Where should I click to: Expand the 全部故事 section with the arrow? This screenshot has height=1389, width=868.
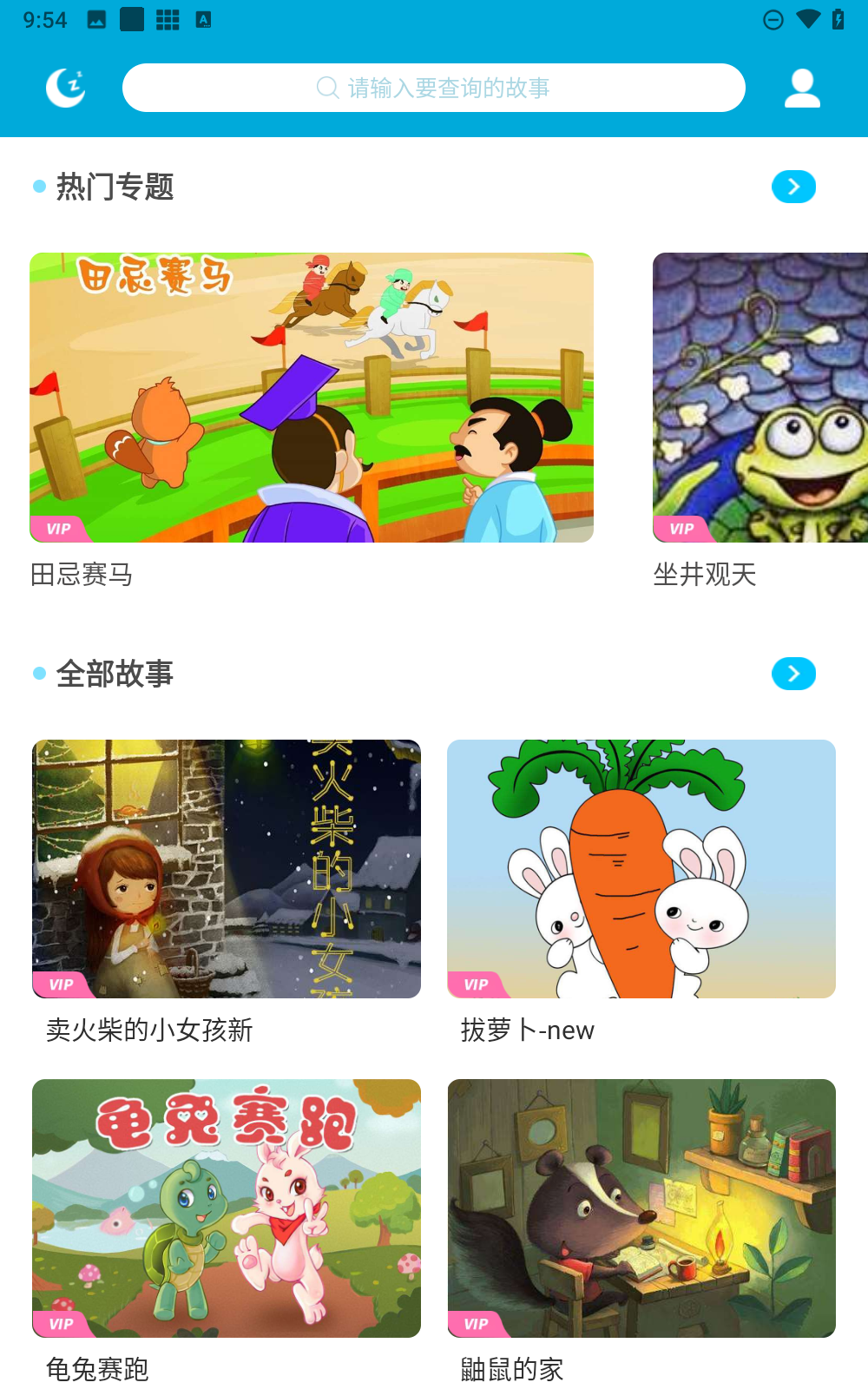point(792,673)
